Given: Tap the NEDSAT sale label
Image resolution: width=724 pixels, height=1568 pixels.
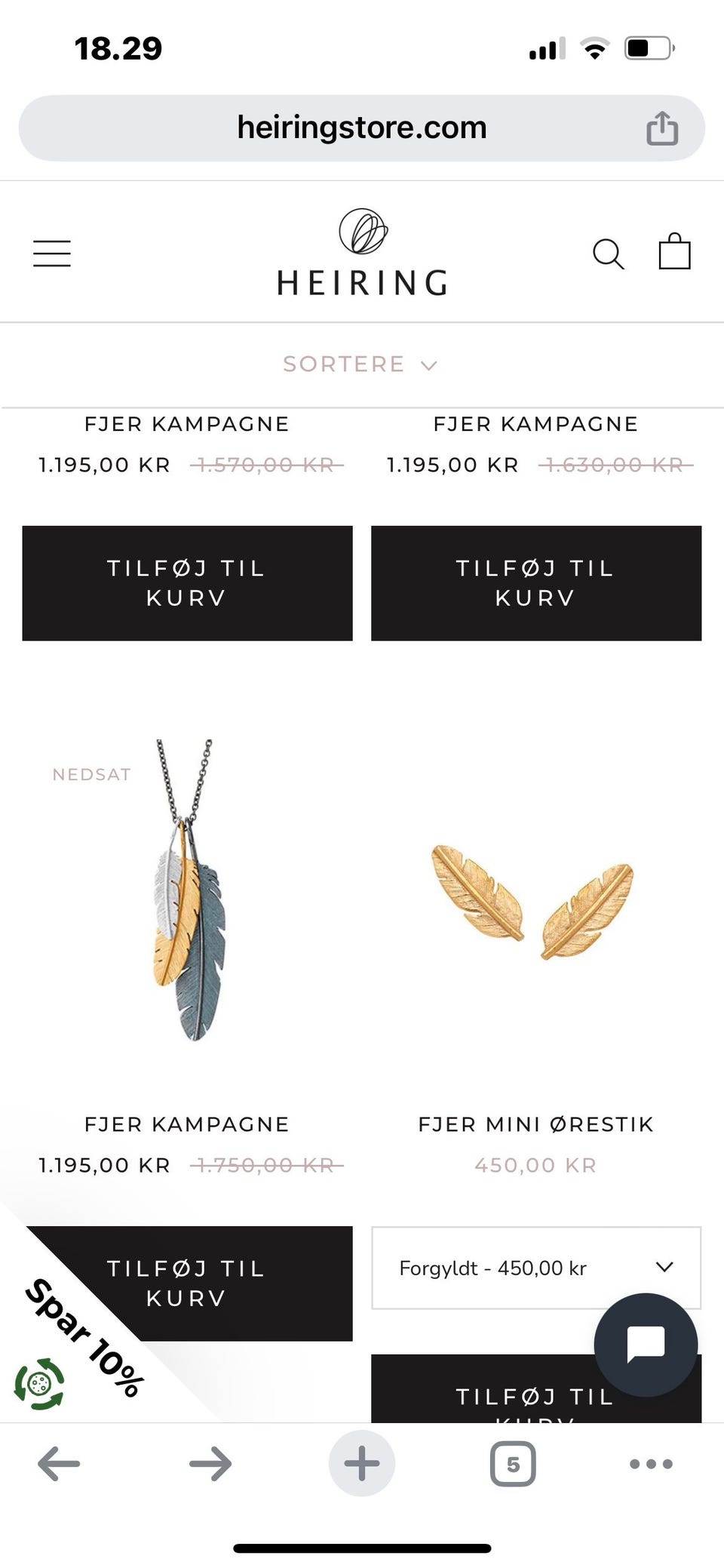Looking at the screenshot, I should coord(91,774).
